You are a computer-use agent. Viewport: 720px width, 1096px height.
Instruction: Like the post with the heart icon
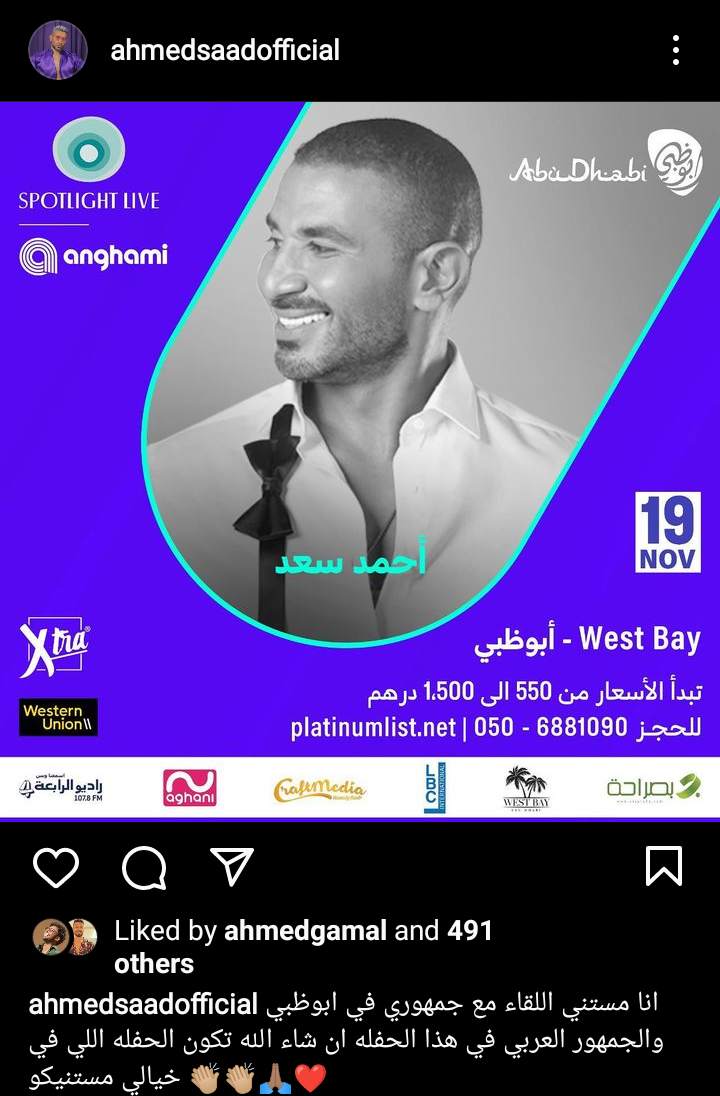pos(56,866)
